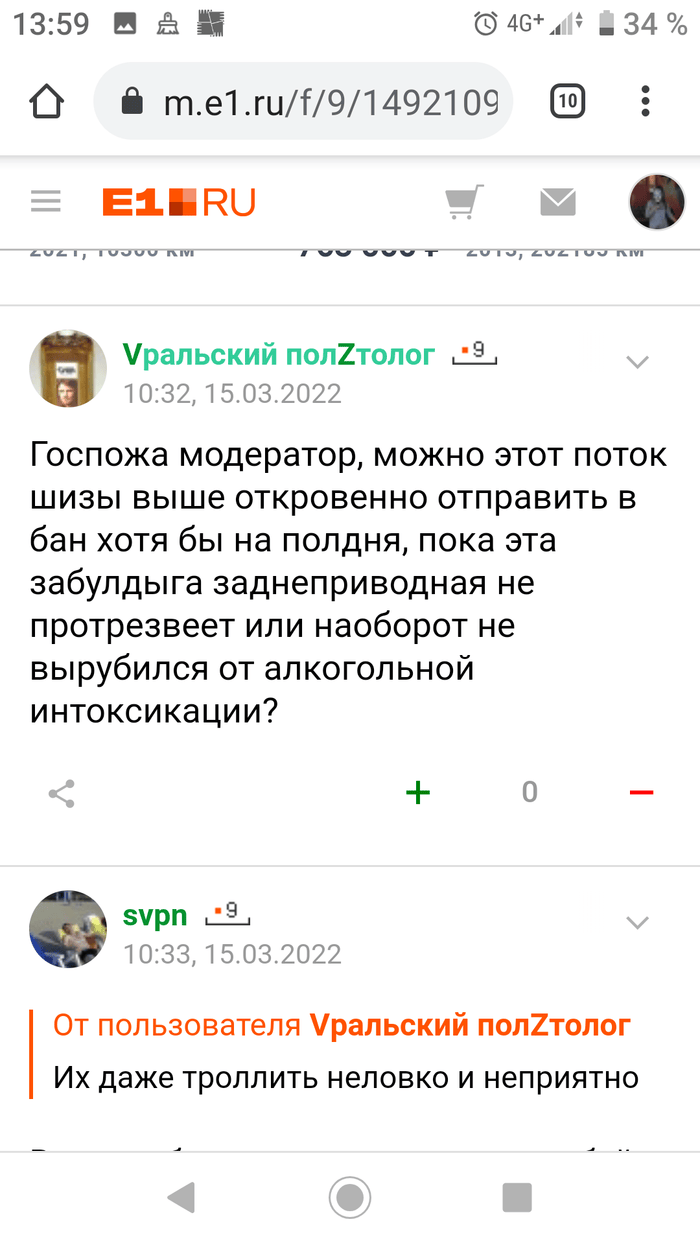
Task: Open my profile avatar in the header
Action: 656,202
